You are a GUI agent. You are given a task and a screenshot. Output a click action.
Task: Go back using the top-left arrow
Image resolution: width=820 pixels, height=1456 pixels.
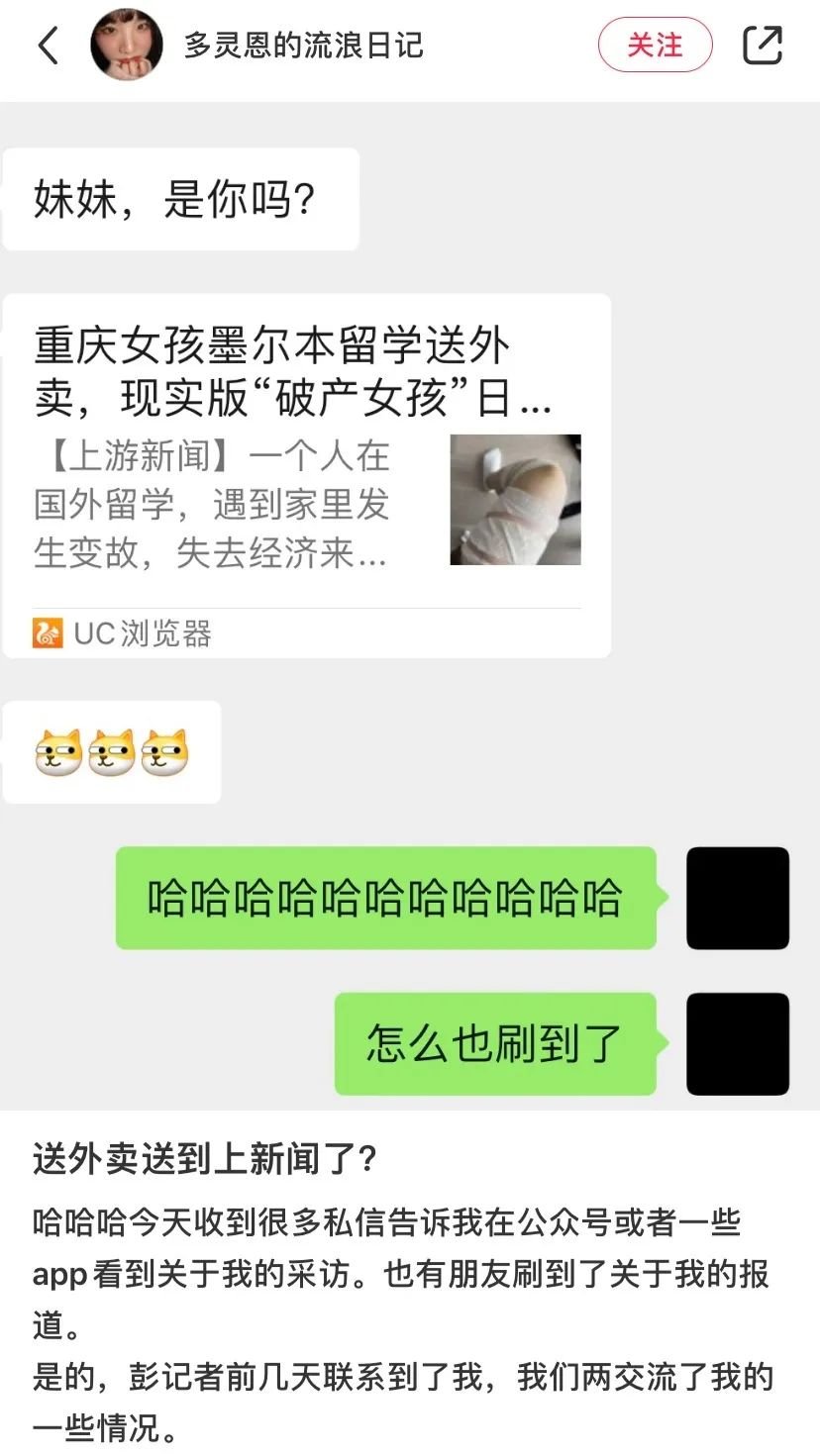(49, 46)
